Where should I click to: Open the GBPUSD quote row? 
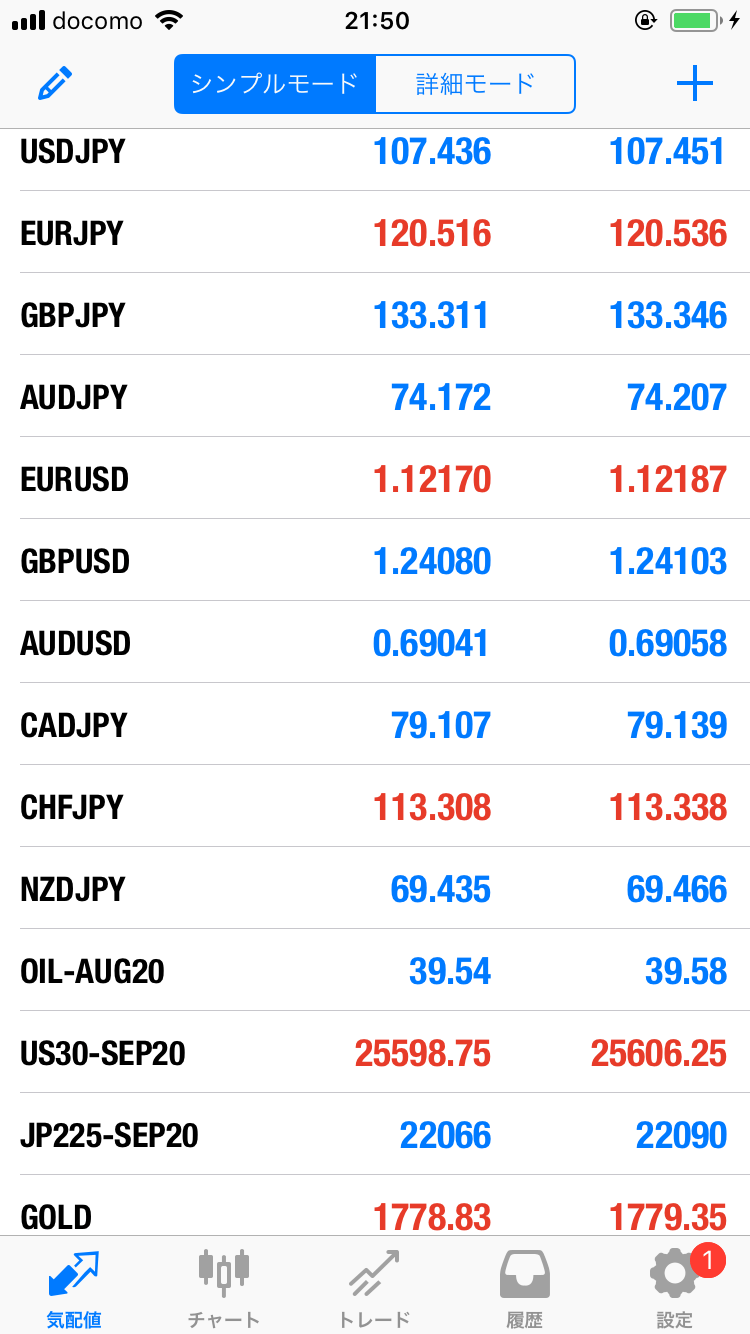coord(375,561)
